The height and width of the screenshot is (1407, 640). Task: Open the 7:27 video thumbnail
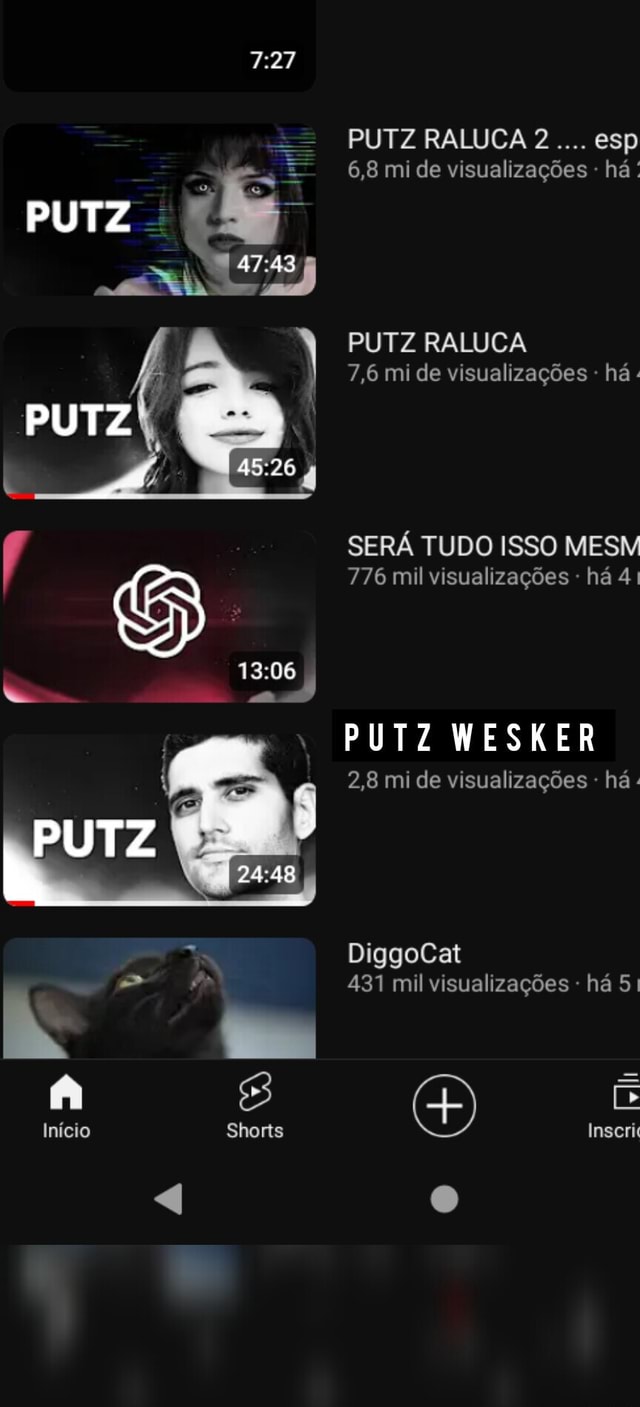click(x=160, y=46)
